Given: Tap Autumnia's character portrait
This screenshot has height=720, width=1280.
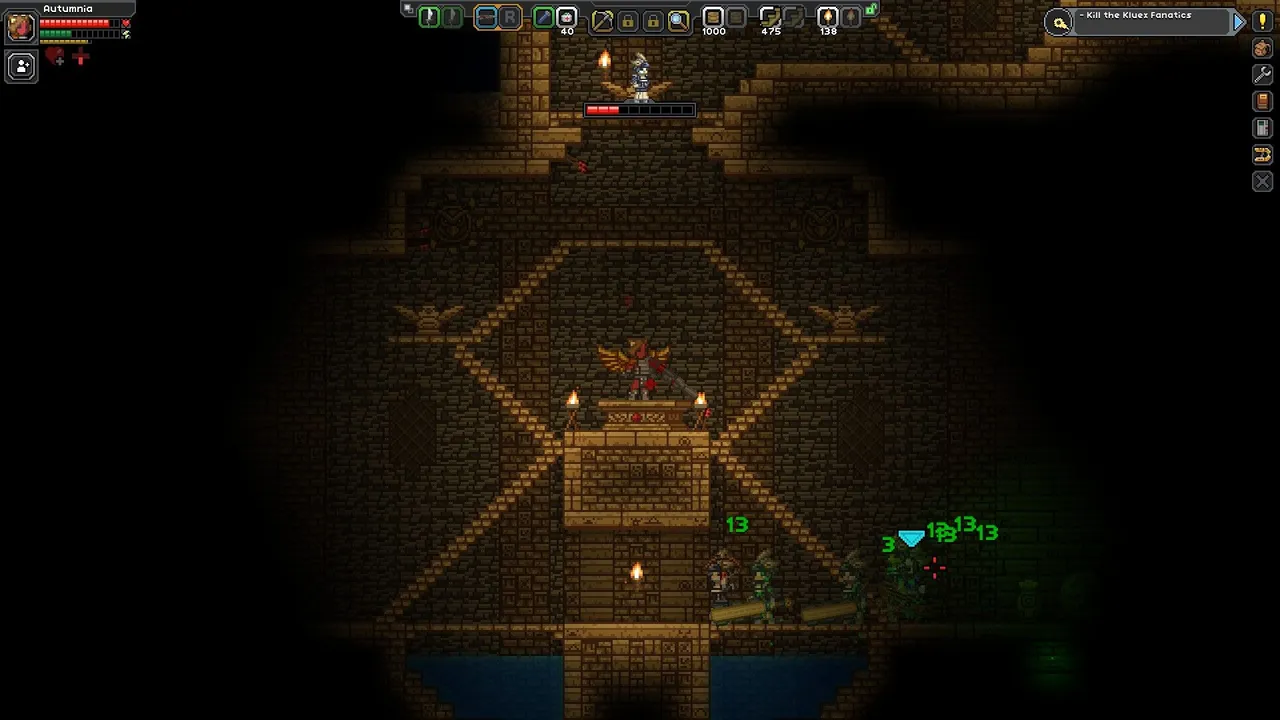Looking at the screenshot, I should [x=20, y=27].
